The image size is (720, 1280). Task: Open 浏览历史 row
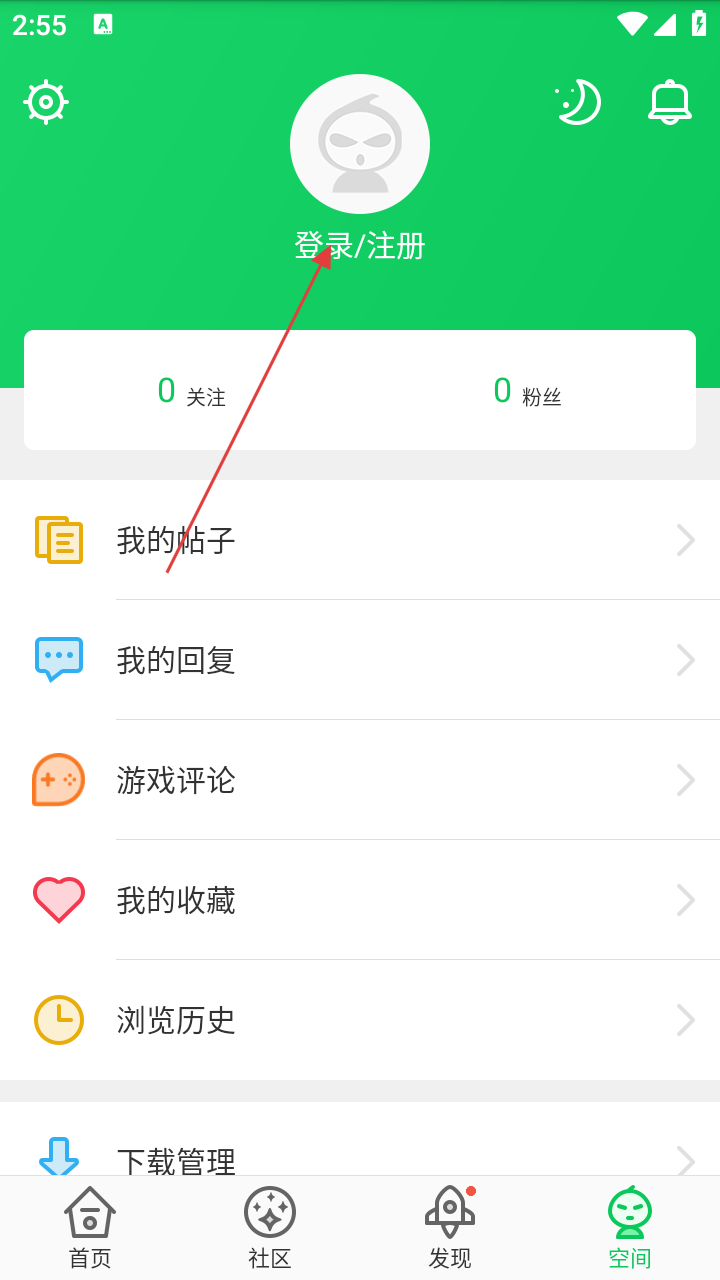point(360,1020)
